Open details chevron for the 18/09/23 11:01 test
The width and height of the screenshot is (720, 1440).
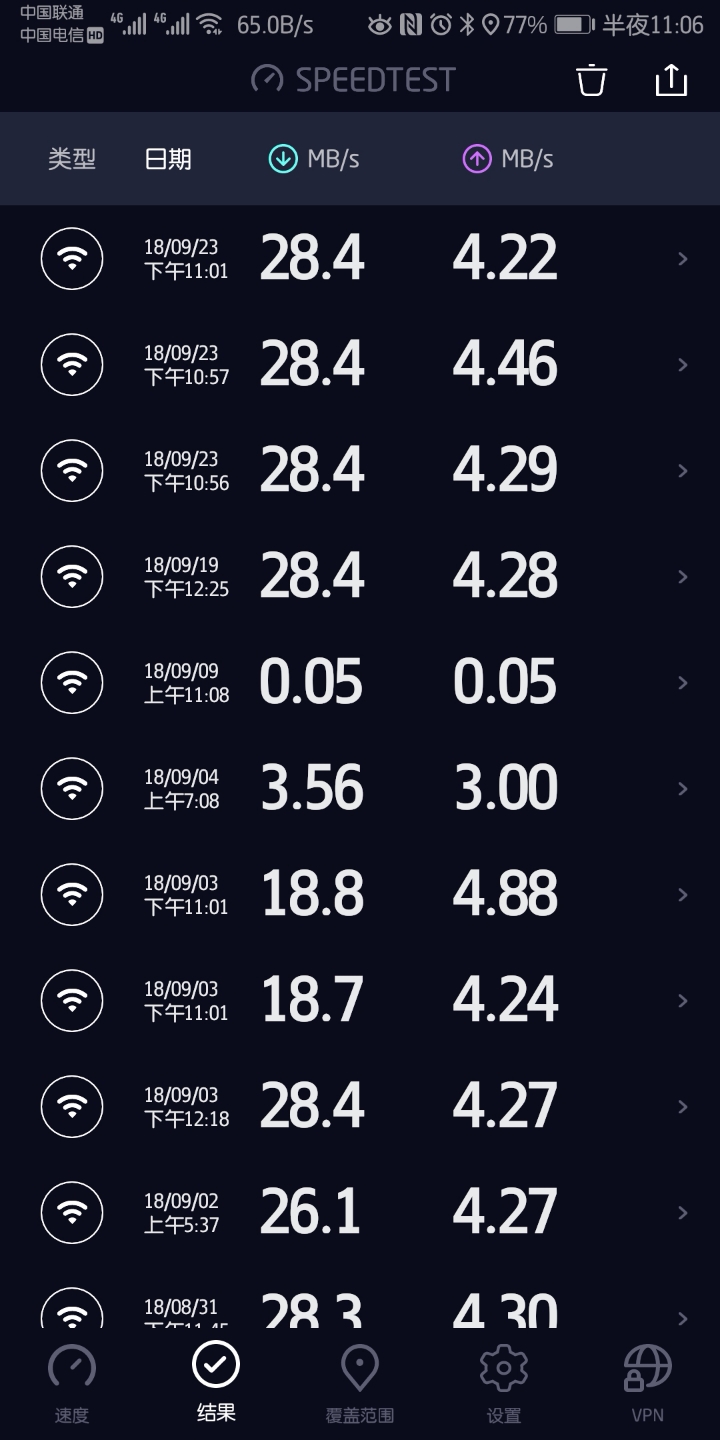click(x=683, y=258)
